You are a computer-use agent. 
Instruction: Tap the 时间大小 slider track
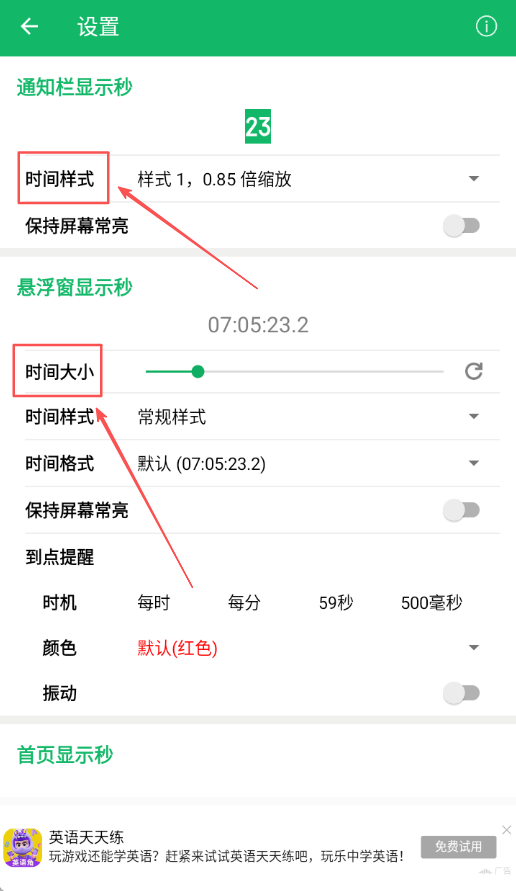tap(294, 372)
